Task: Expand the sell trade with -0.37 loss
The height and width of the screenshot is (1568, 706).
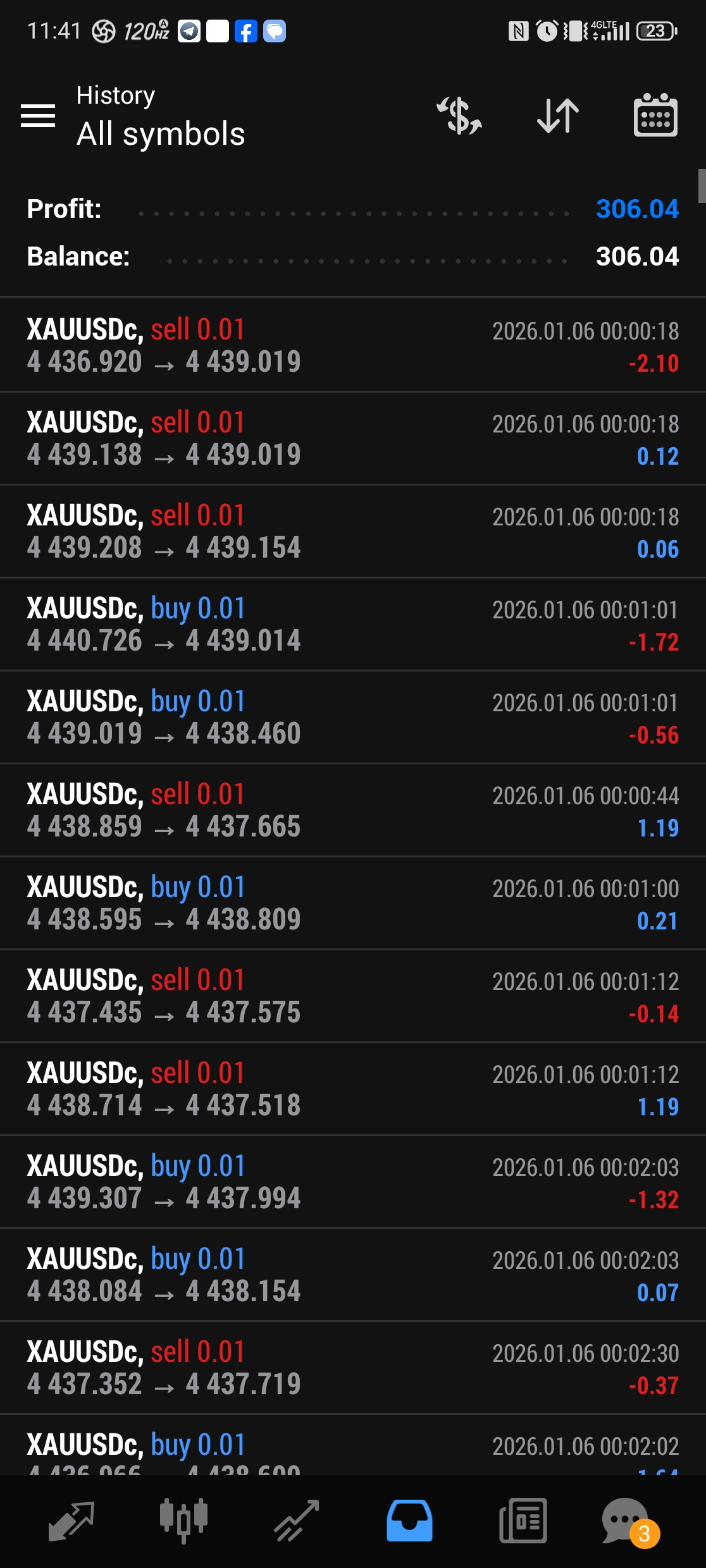Action: click(352, 1368)
